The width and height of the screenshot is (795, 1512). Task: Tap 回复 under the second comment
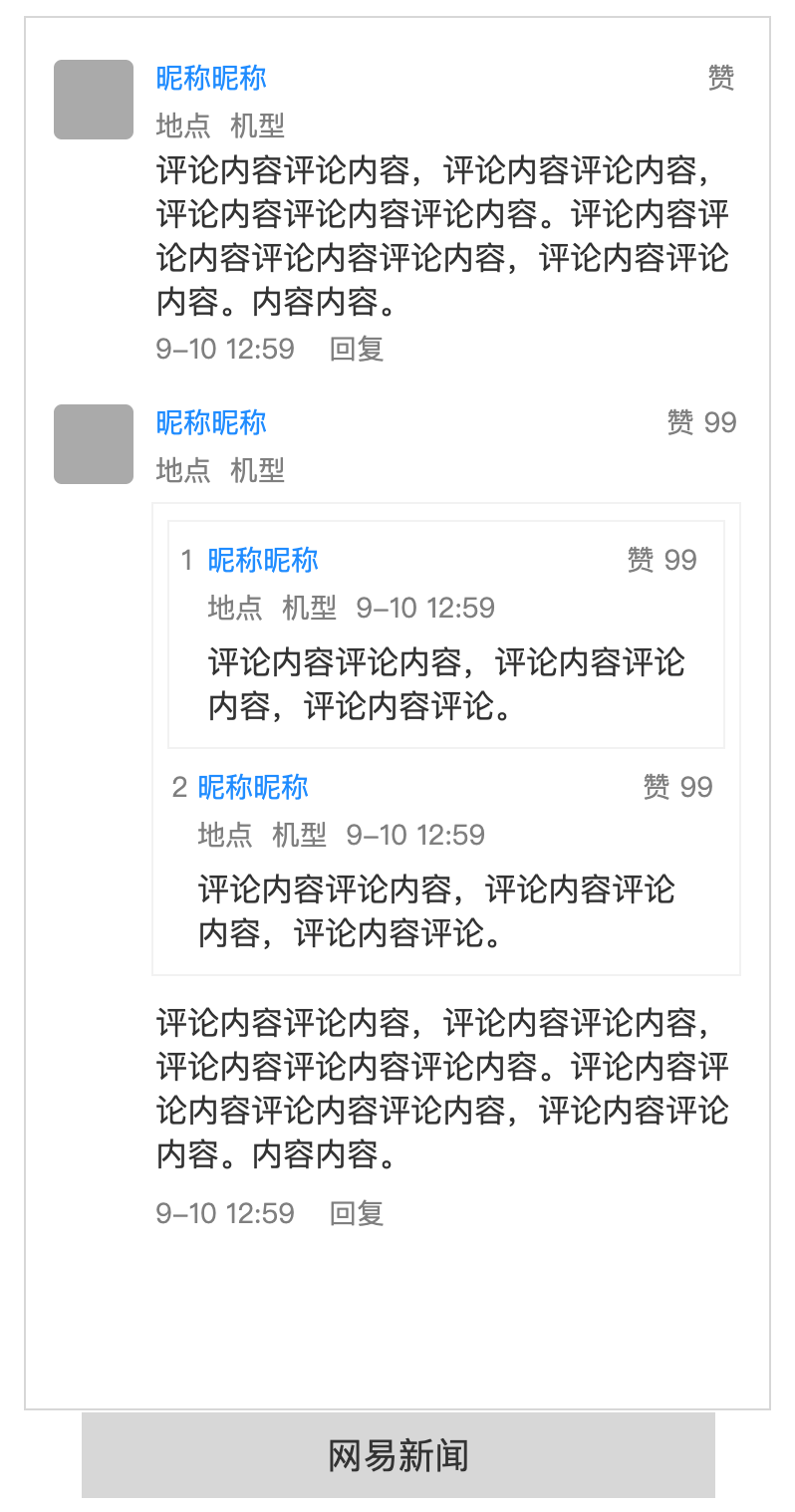click(357, 1213)
